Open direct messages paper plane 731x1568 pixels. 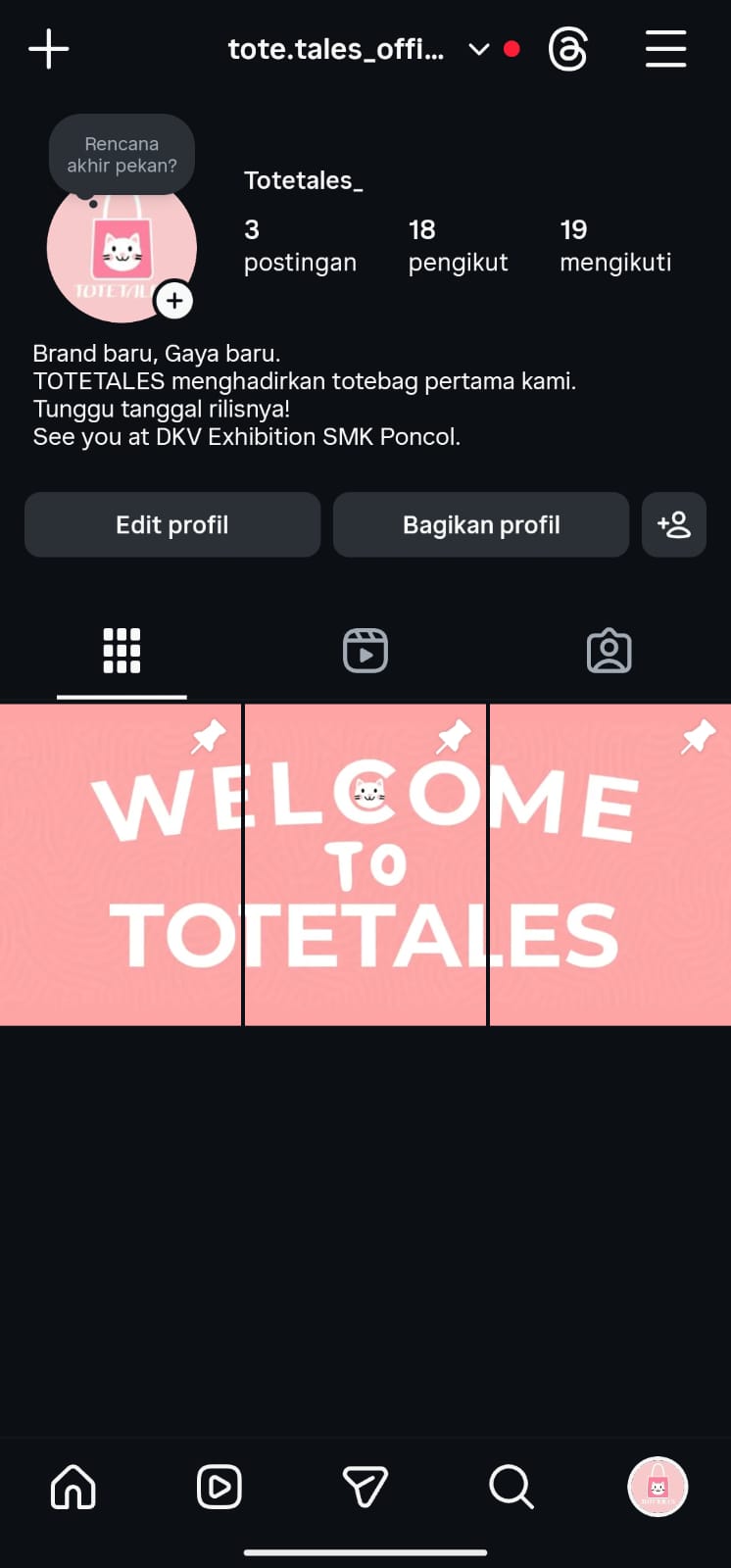point(365,1487)
